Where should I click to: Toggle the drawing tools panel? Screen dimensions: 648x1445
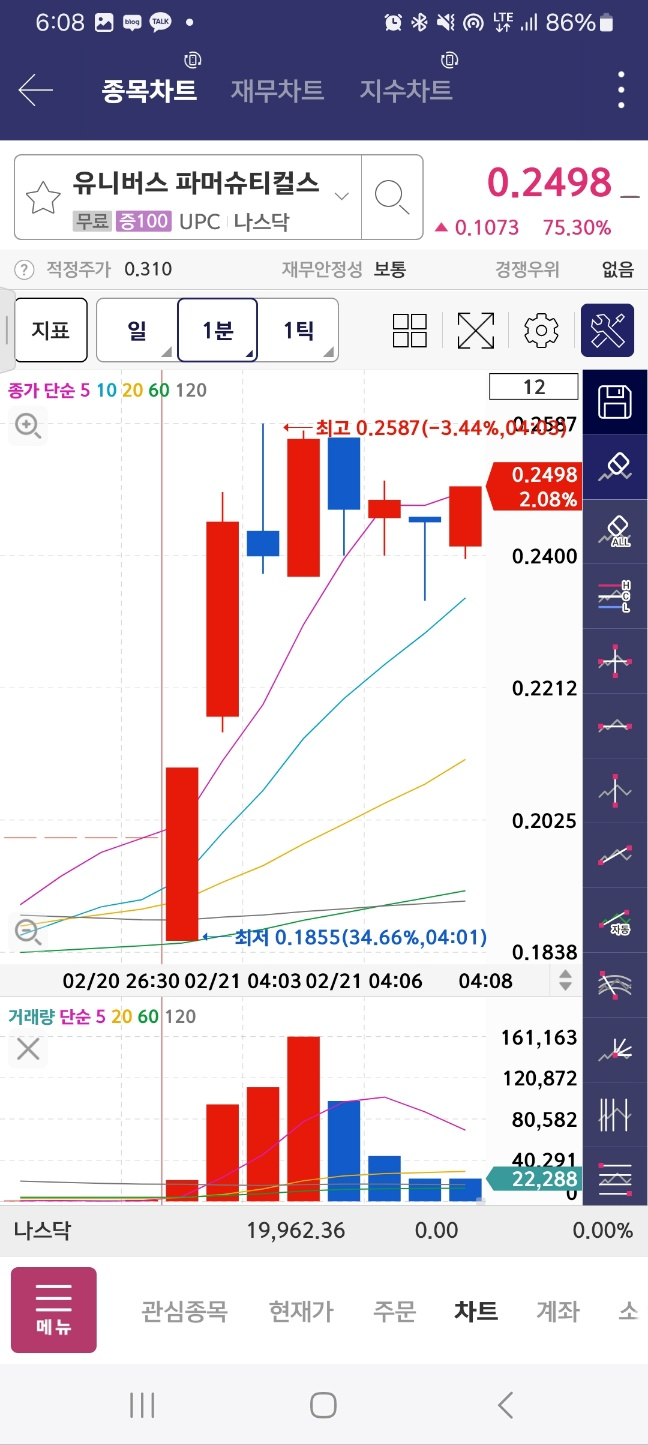tap(607, 330)
